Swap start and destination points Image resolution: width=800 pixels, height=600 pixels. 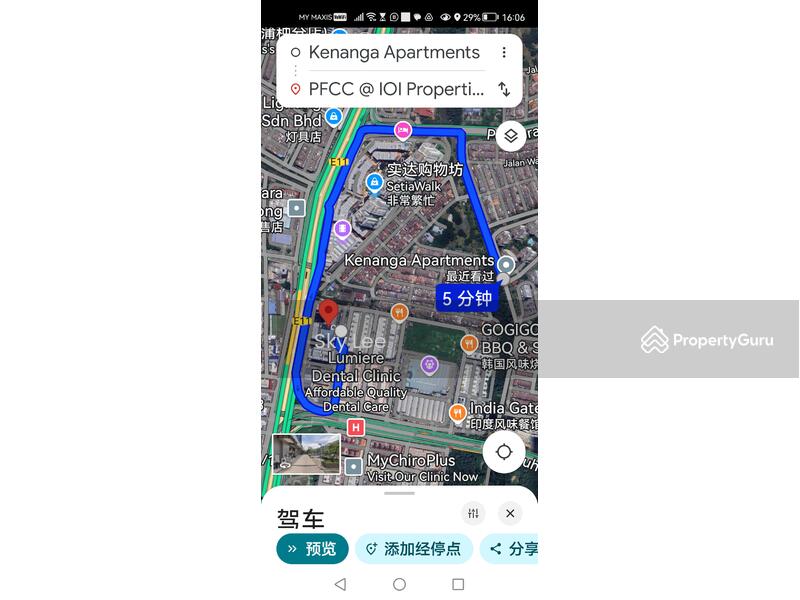(x=504, y=89)
